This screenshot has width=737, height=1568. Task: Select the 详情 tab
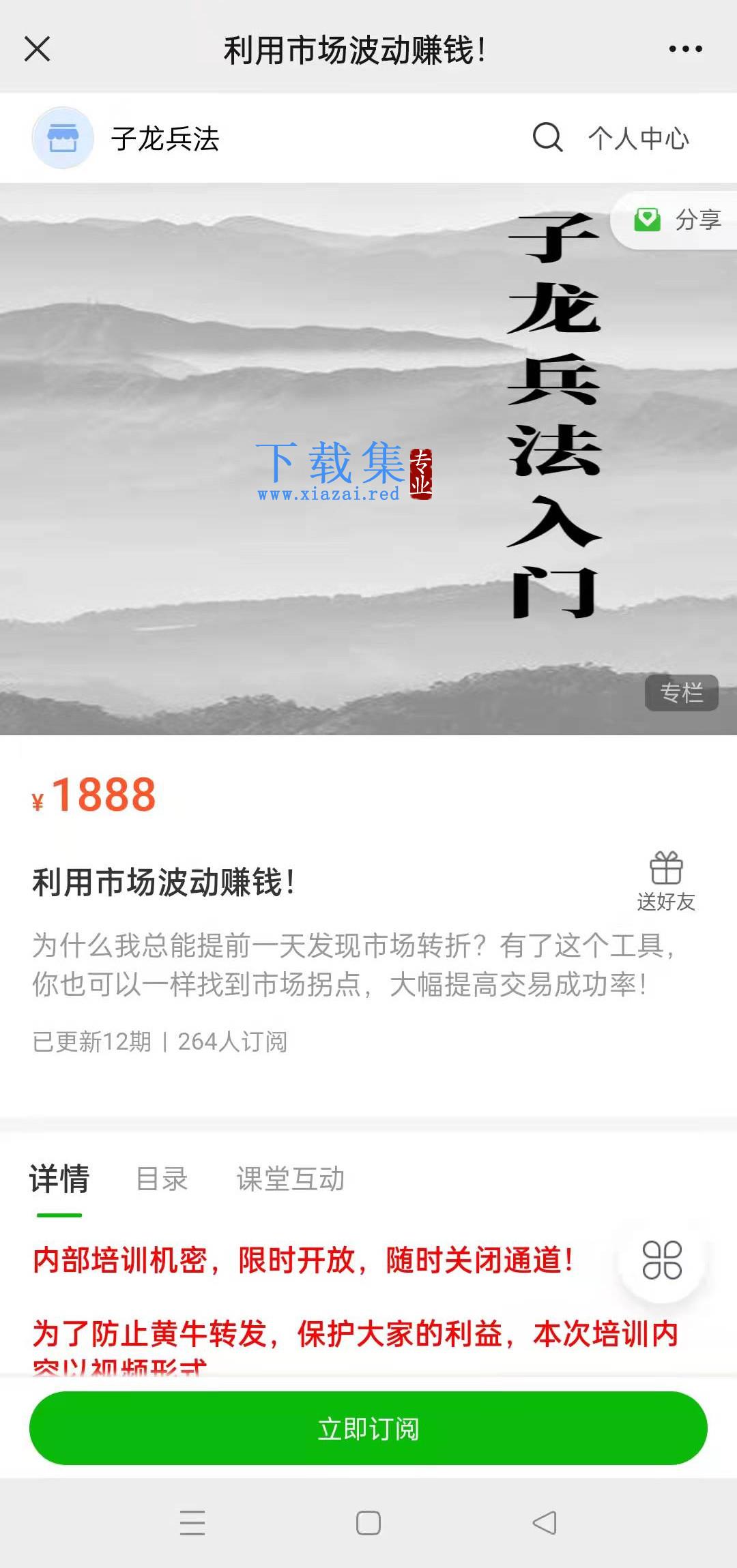pyautogui.click(x=59, y=1179)
